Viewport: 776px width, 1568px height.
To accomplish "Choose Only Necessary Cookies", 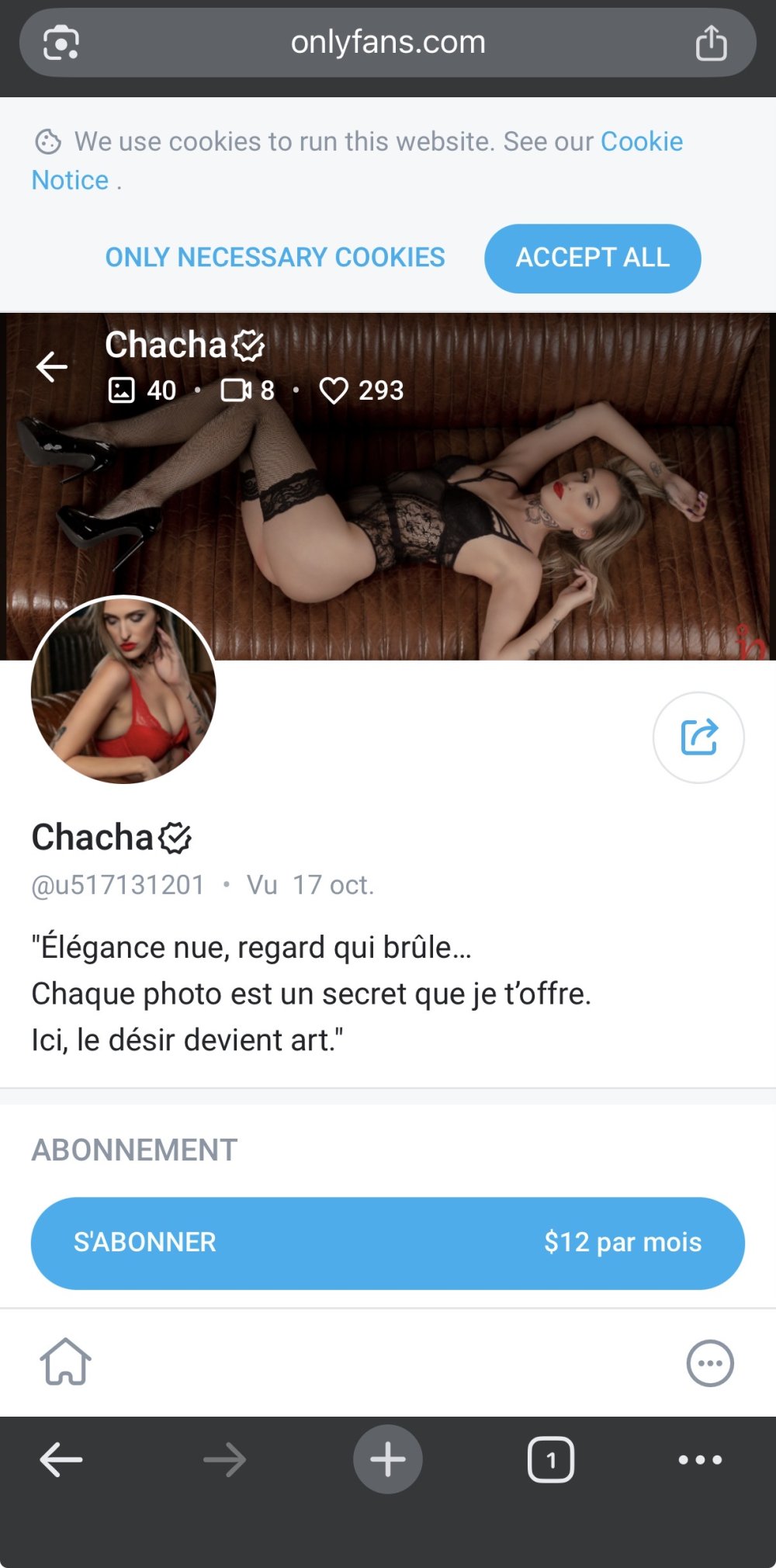I will tap(275, 258).
